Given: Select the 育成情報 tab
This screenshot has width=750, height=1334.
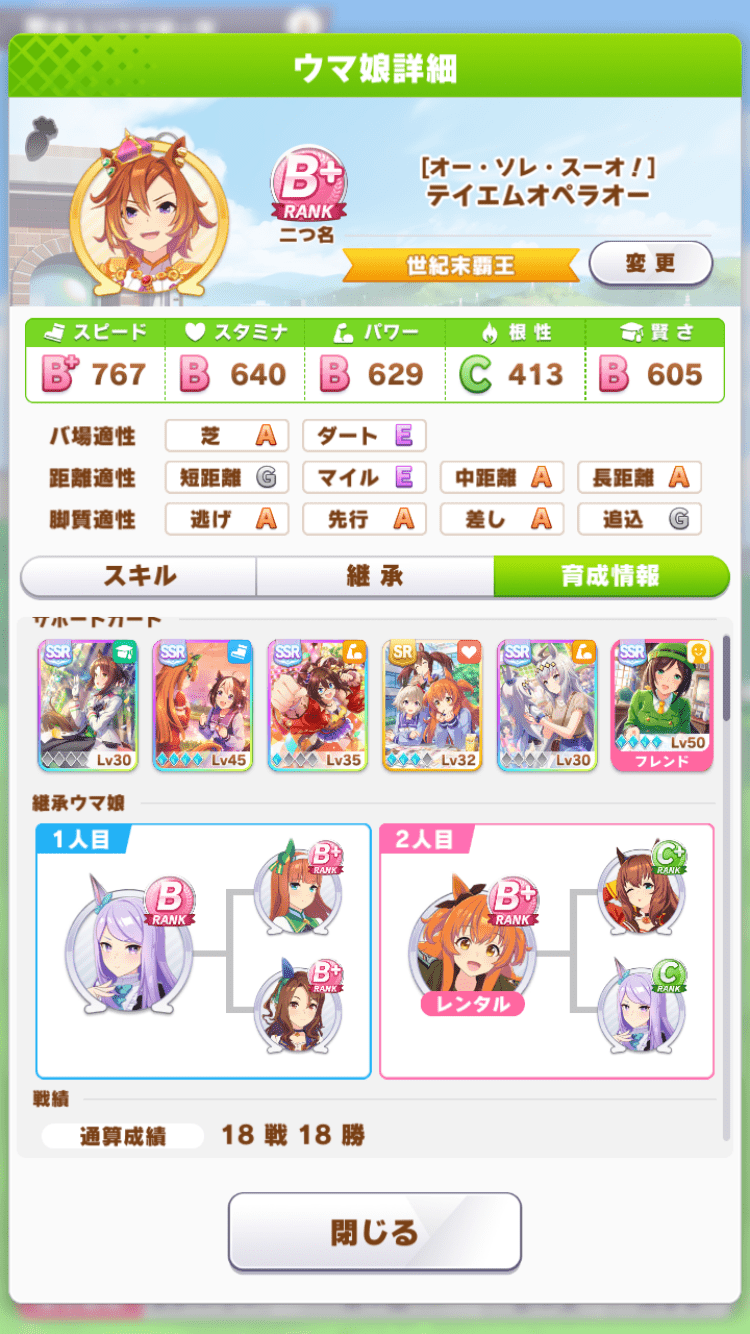Looking at the screenshot, I should point(611,576).
